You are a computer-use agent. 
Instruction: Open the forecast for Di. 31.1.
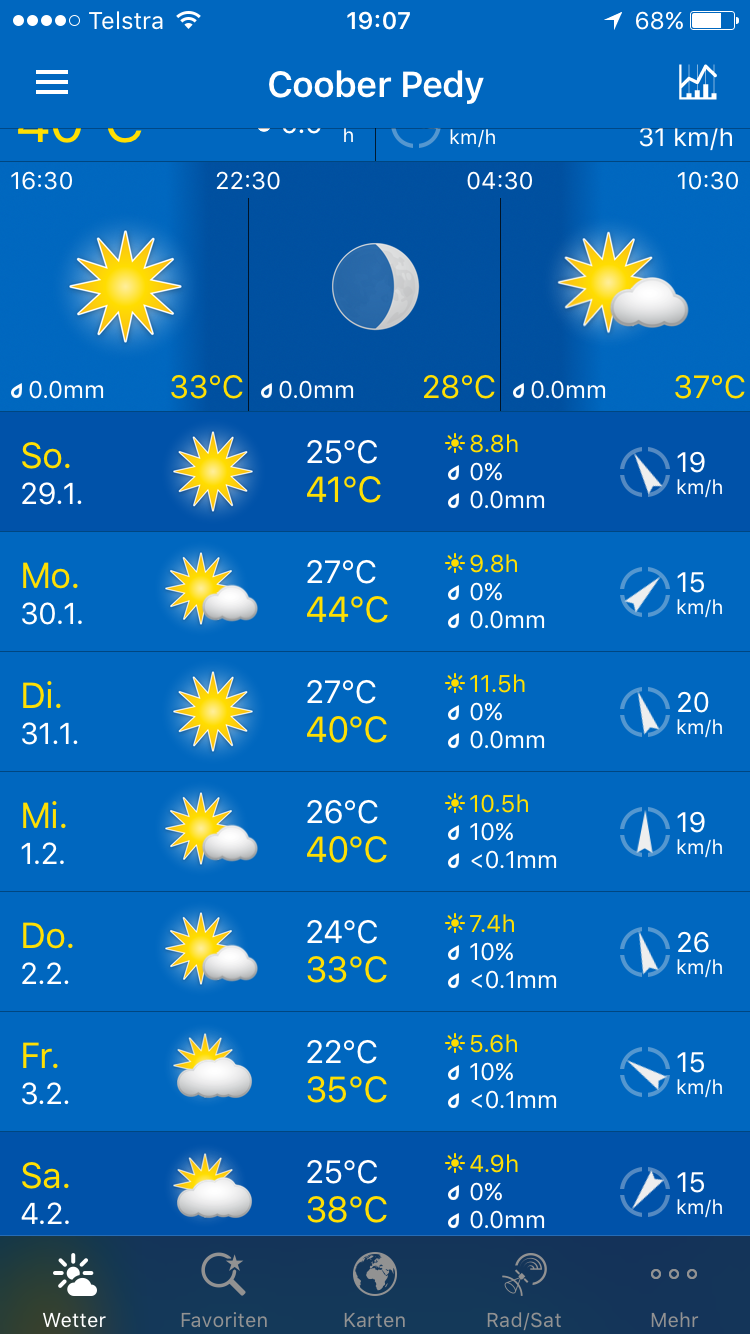(x=375, y=712)
